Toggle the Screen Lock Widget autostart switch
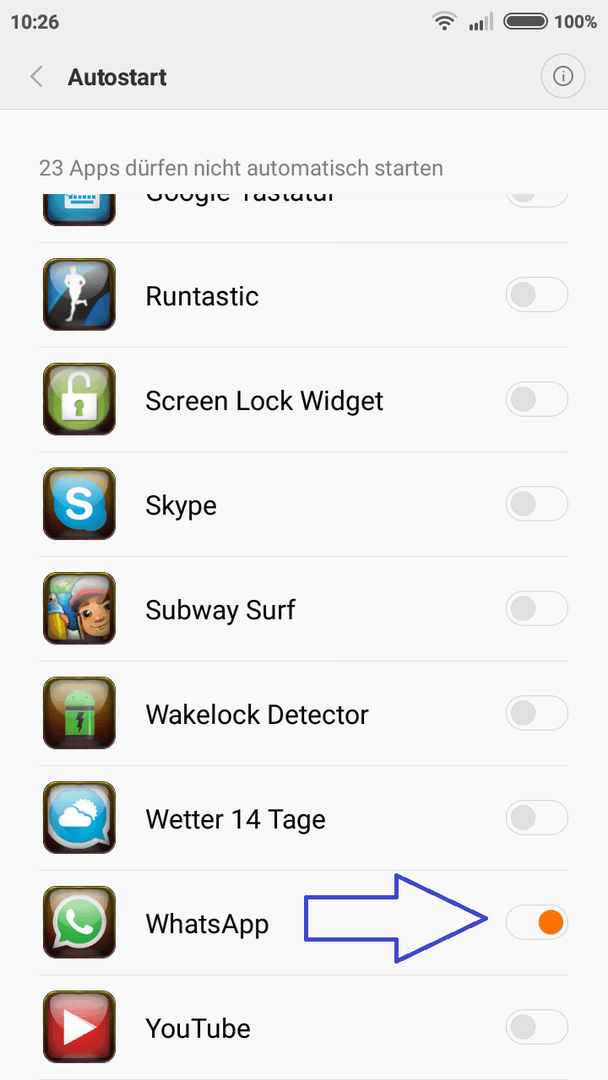Viewport: 608px width, 1080px height. tap(536, 400)
